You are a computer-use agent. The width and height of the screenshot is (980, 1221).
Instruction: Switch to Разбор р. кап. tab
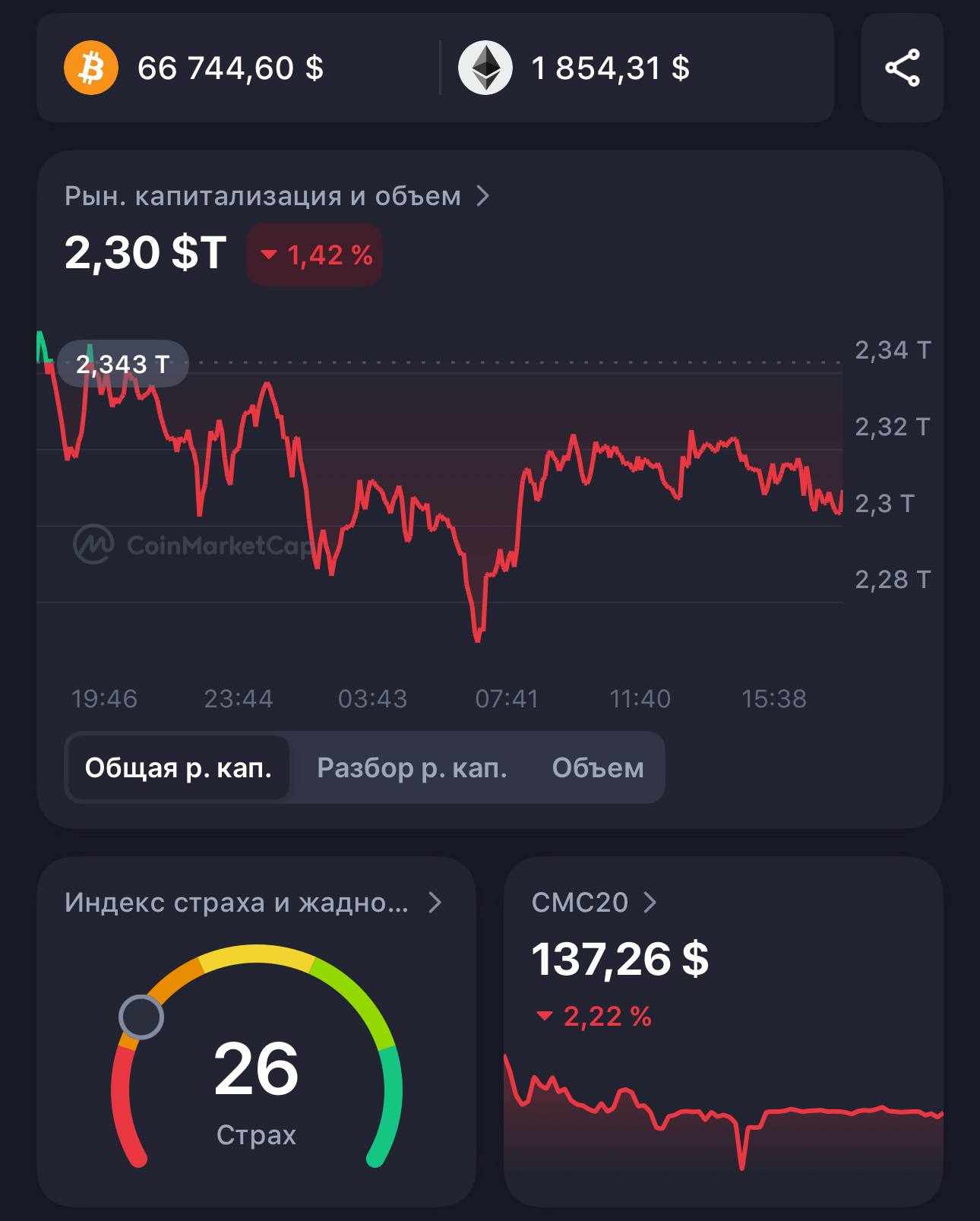[412, 767]
